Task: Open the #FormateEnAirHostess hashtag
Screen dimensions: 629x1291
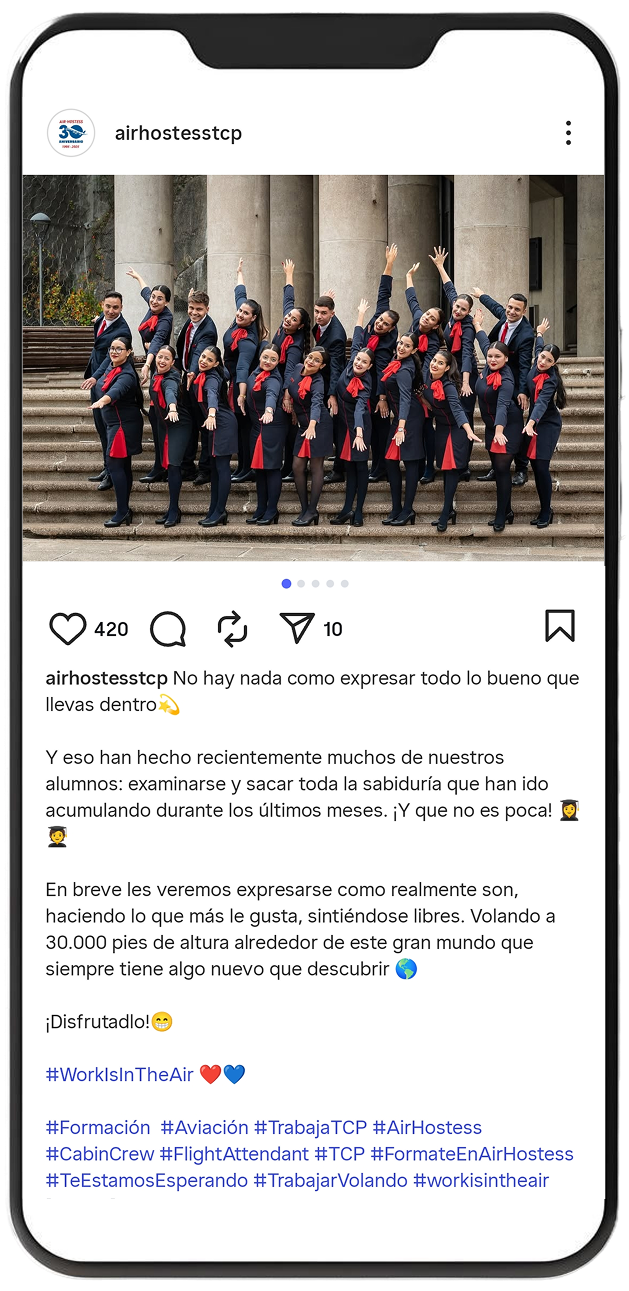Action: pos(472,1154)
